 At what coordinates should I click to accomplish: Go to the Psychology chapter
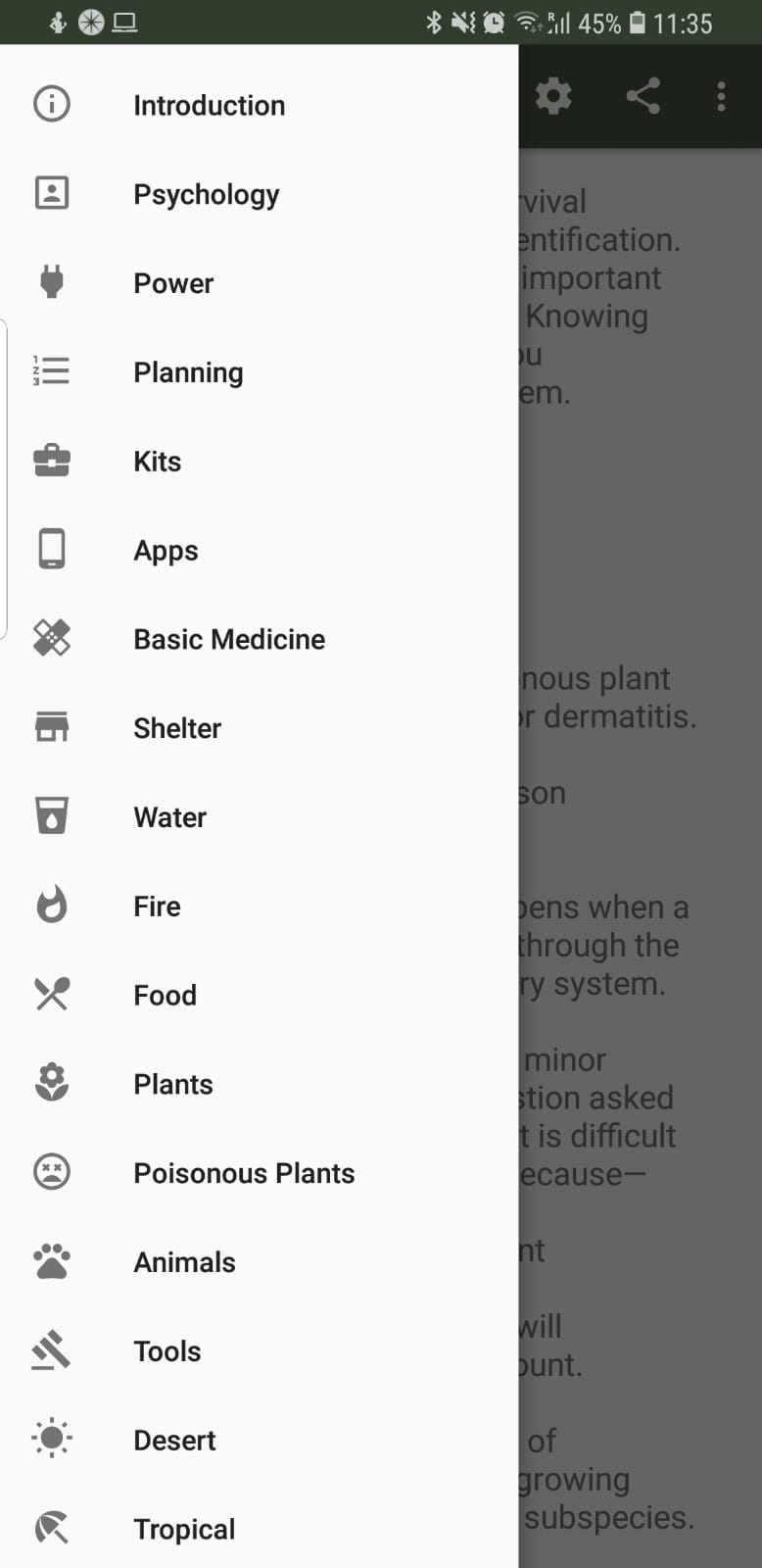[x=259, y=194]
